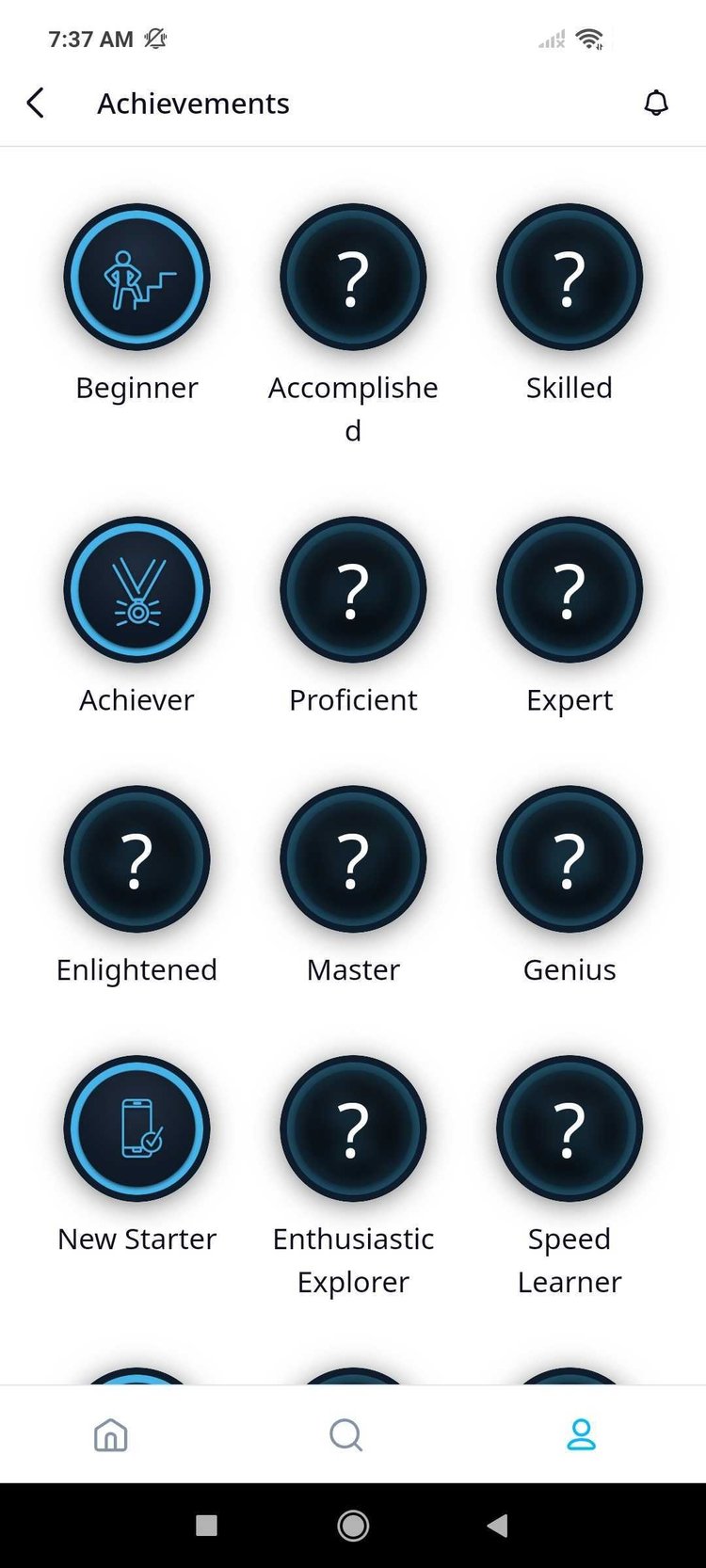Switch to the Profile tab
Viewport: 706px width, 1568px height.
(x=581, y=1434)
